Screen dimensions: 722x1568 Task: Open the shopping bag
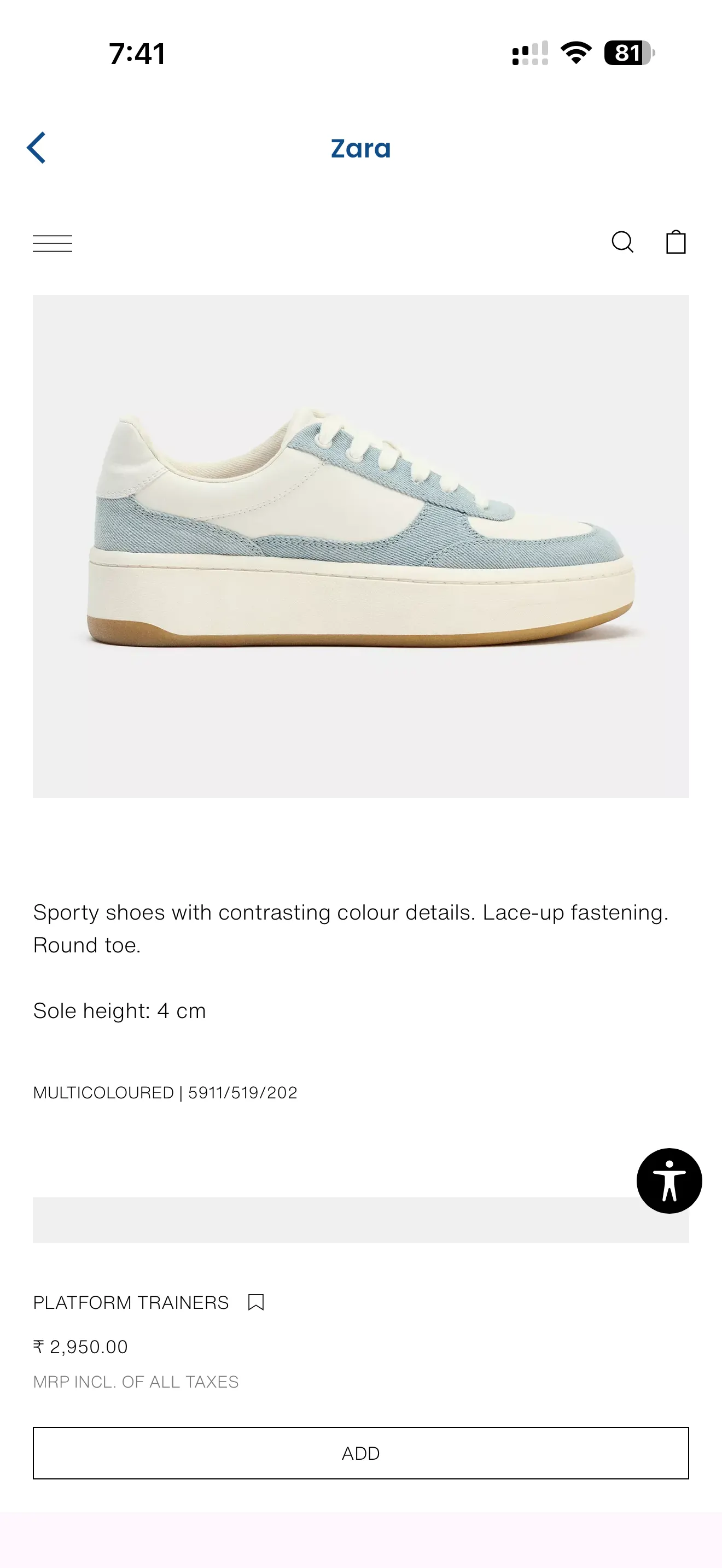click(x=676, y=242)
